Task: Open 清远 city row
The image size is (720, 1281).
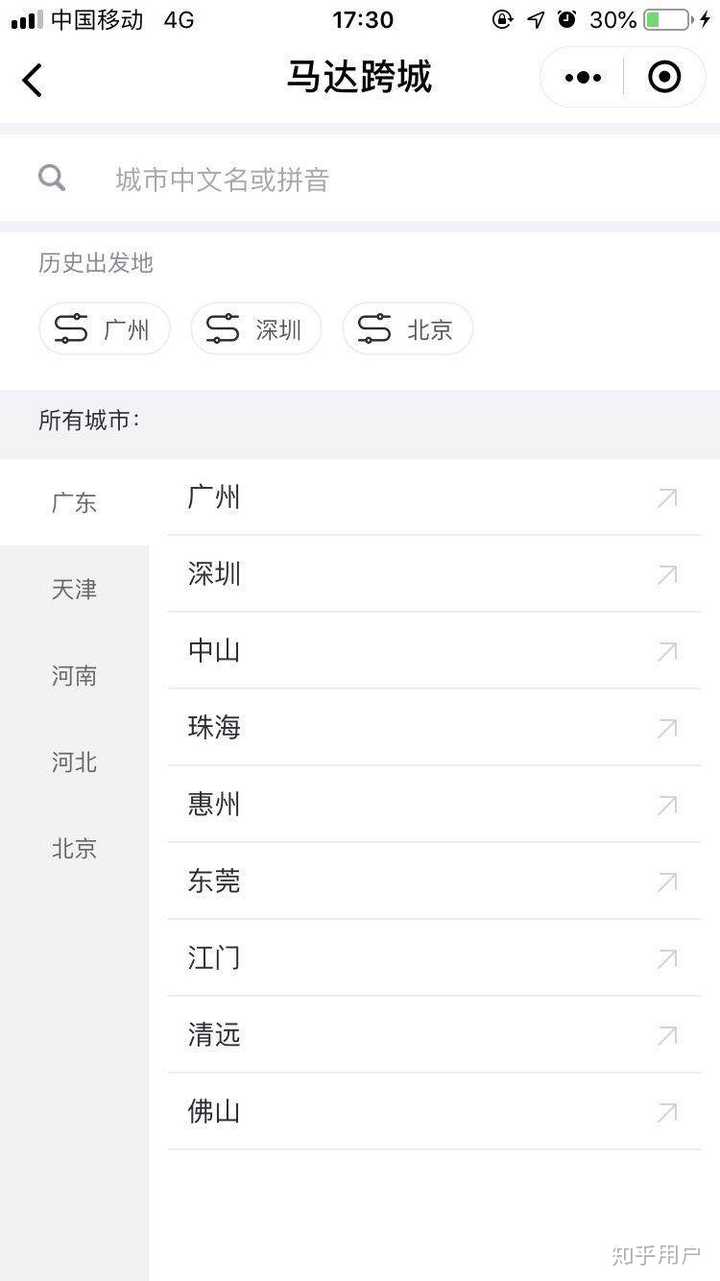Action: point(434,1035)
